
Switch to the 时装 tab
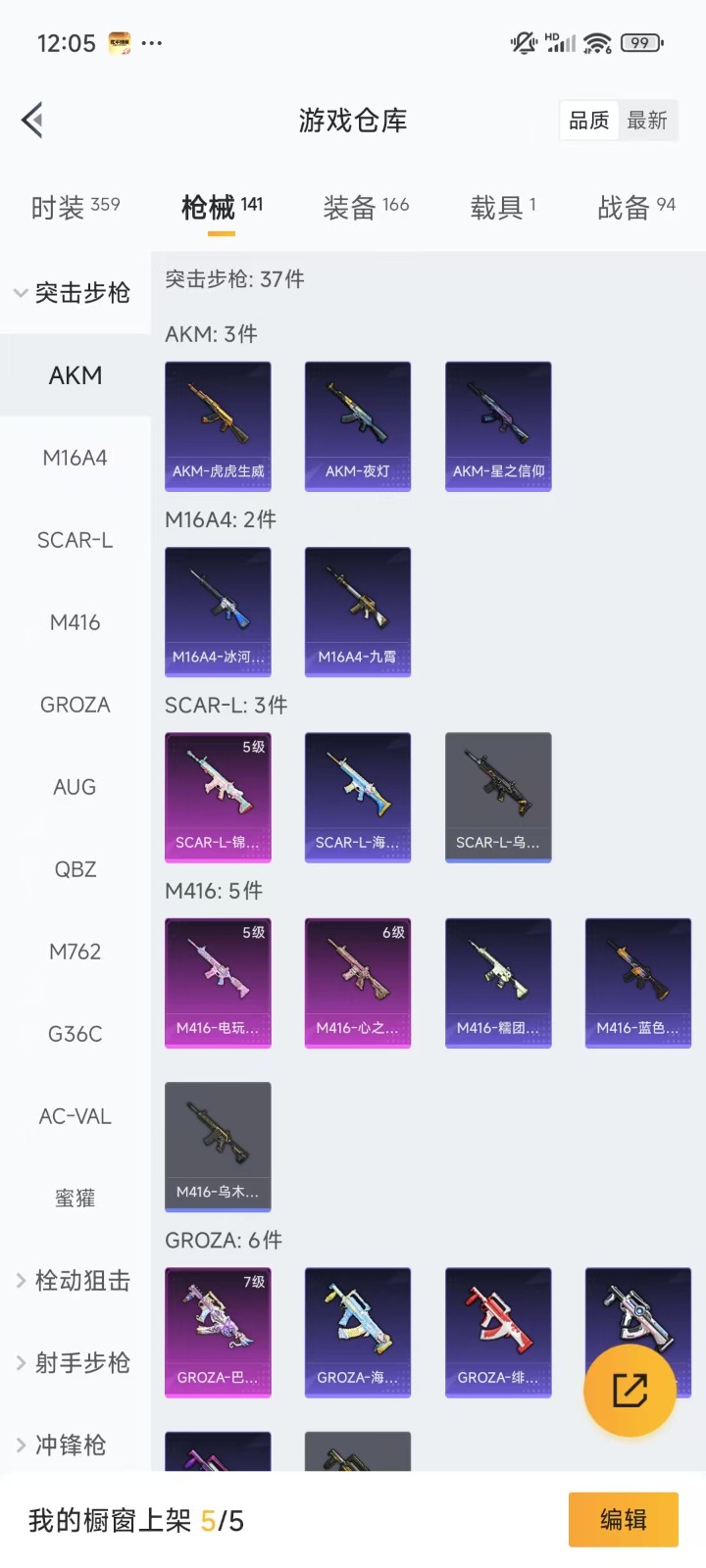(75, 207)
